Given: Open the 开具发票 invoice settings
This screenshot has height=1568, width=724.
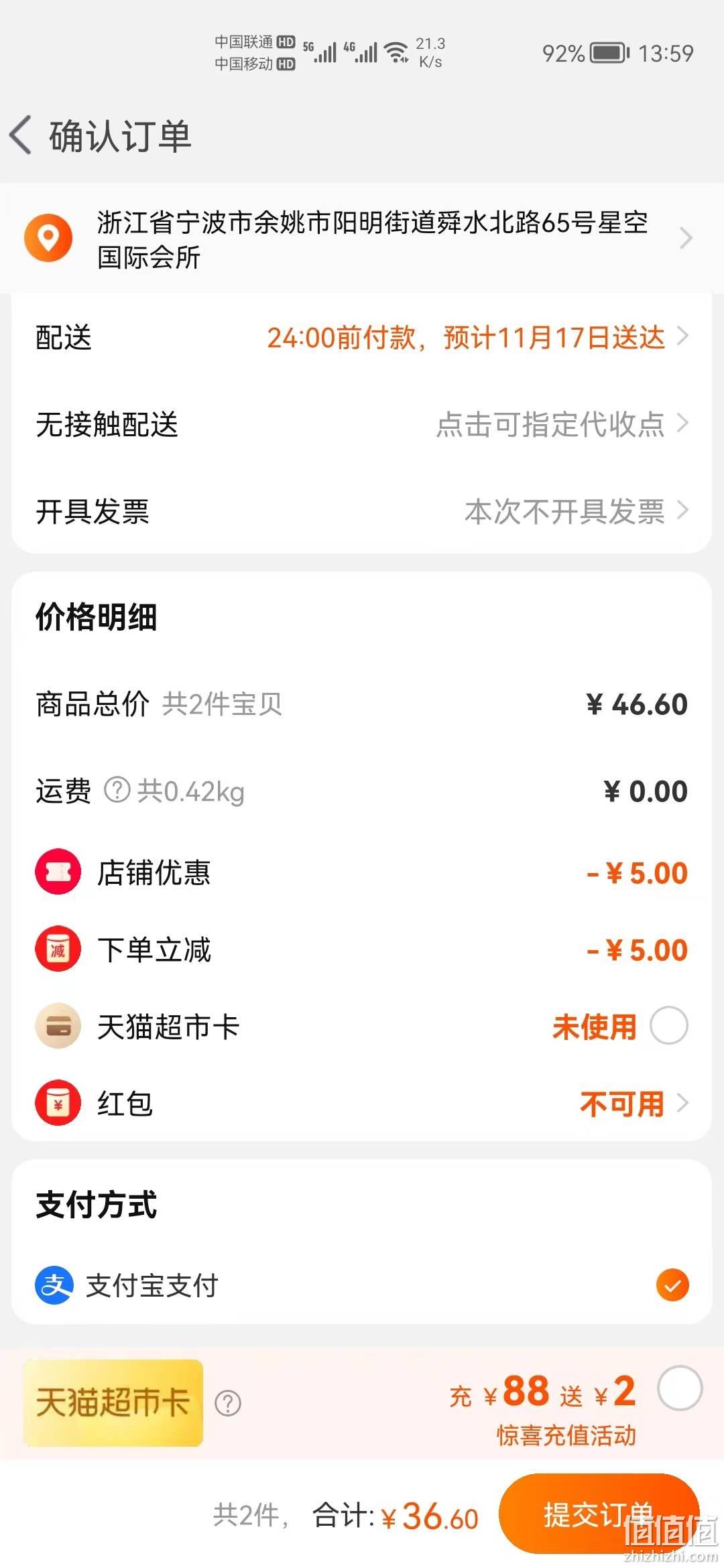Looking at the screenshot, I should coord(362,511).
